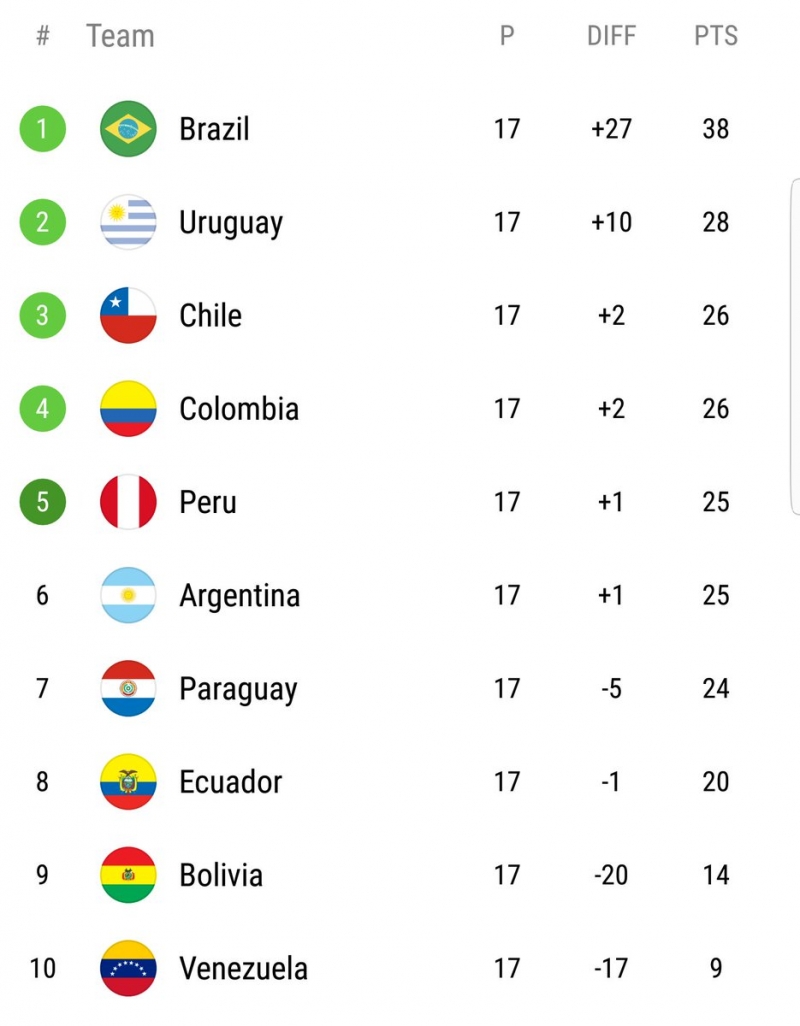Select the Paraguay row

237,689
